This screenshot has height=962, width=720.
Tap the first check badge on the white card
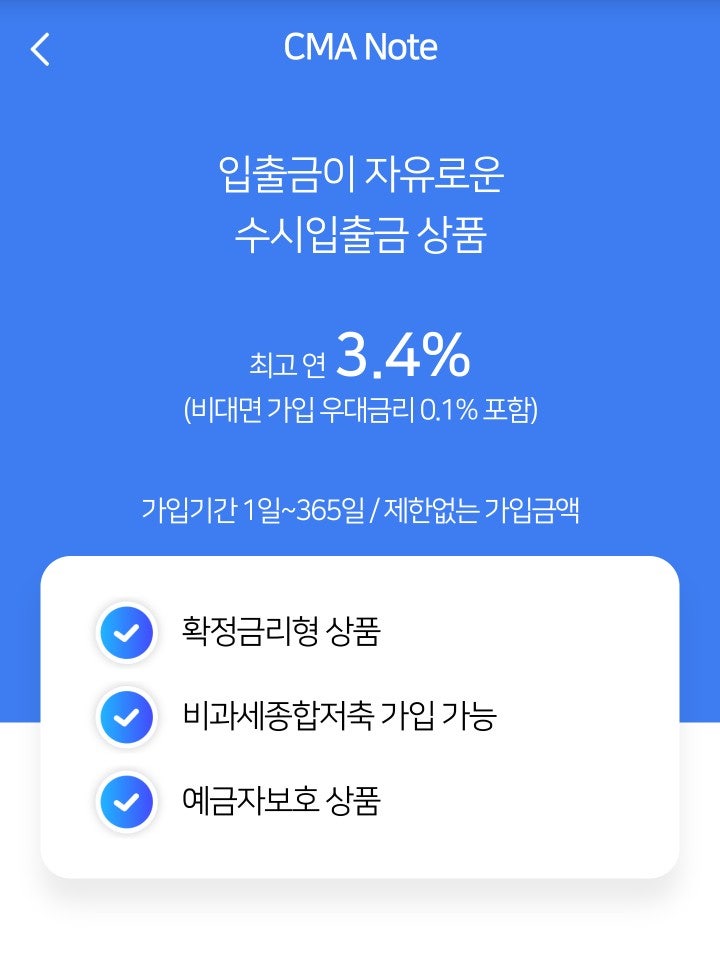tap(126, 634)
